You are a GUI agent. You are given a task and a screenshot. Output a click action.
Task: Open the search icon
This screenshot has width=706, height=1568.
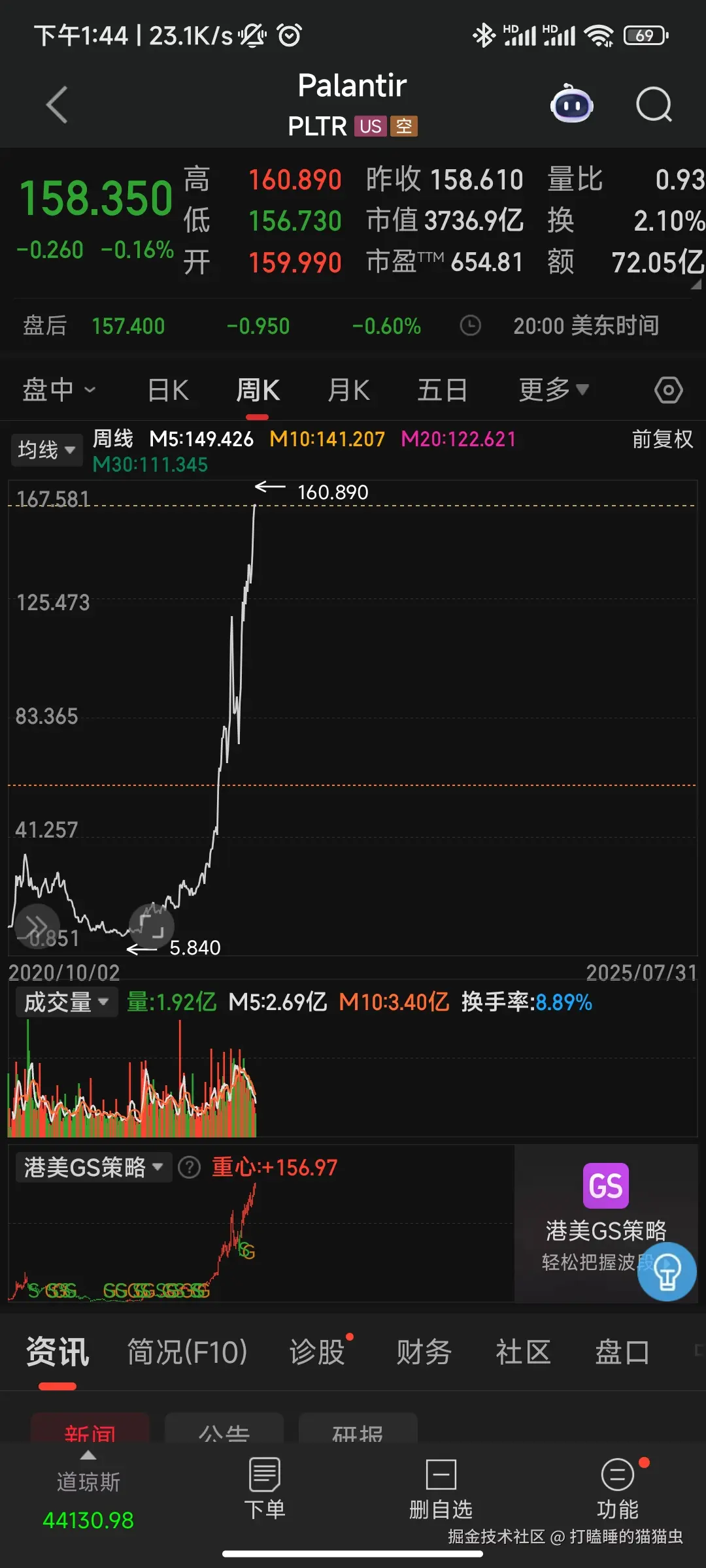(x=654, y=105)
